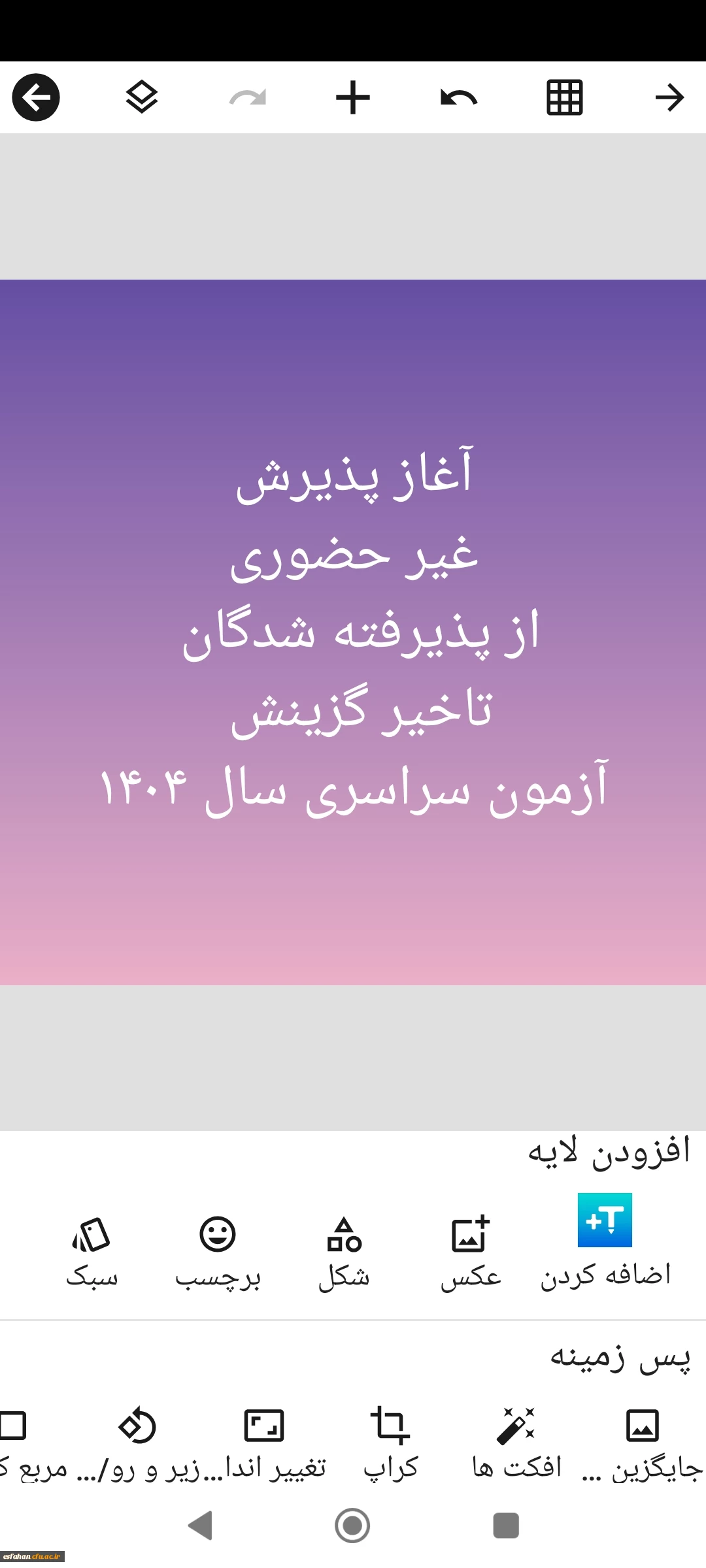Proceed with the forward arrow at top
706x1568 pixels.
pyautogui.click(x=669, y=98)
